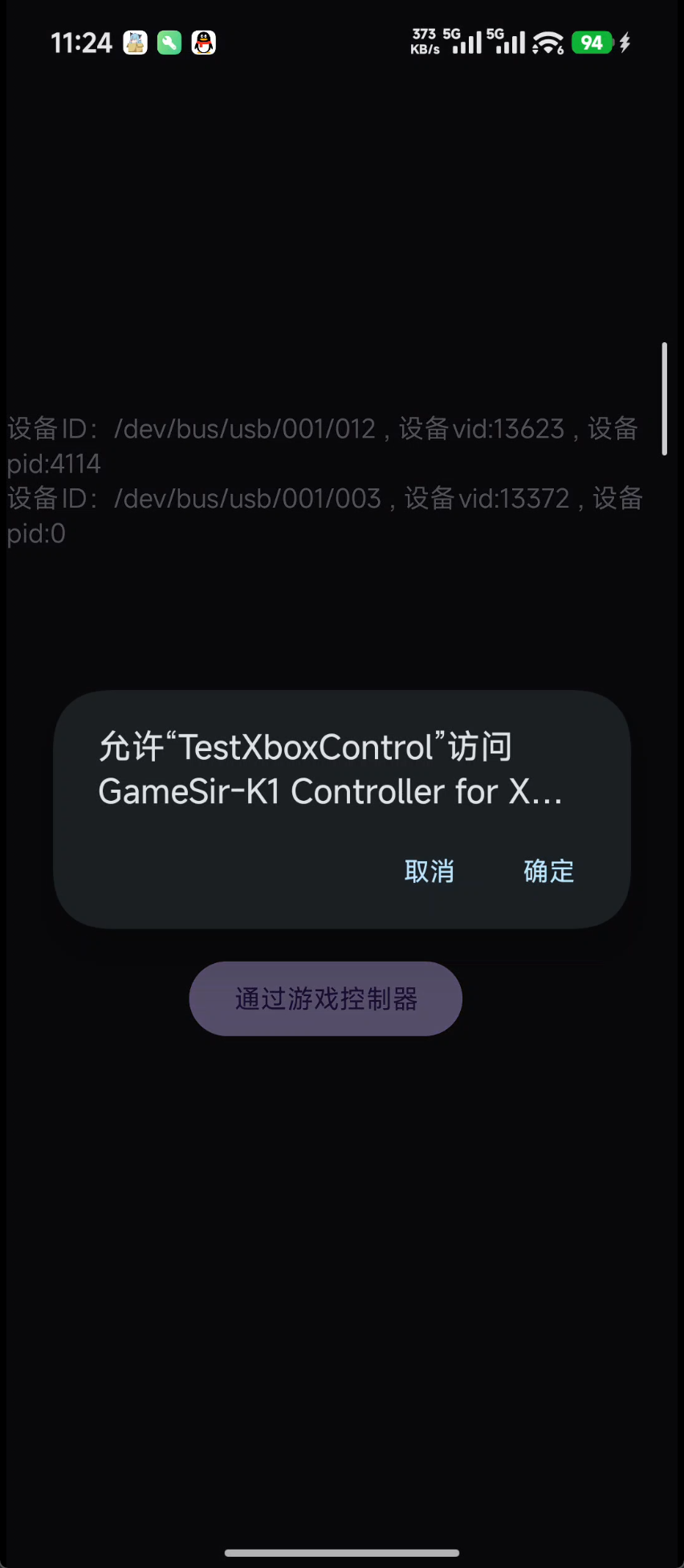Tap the 11:24 clock display

pos(80,42)
